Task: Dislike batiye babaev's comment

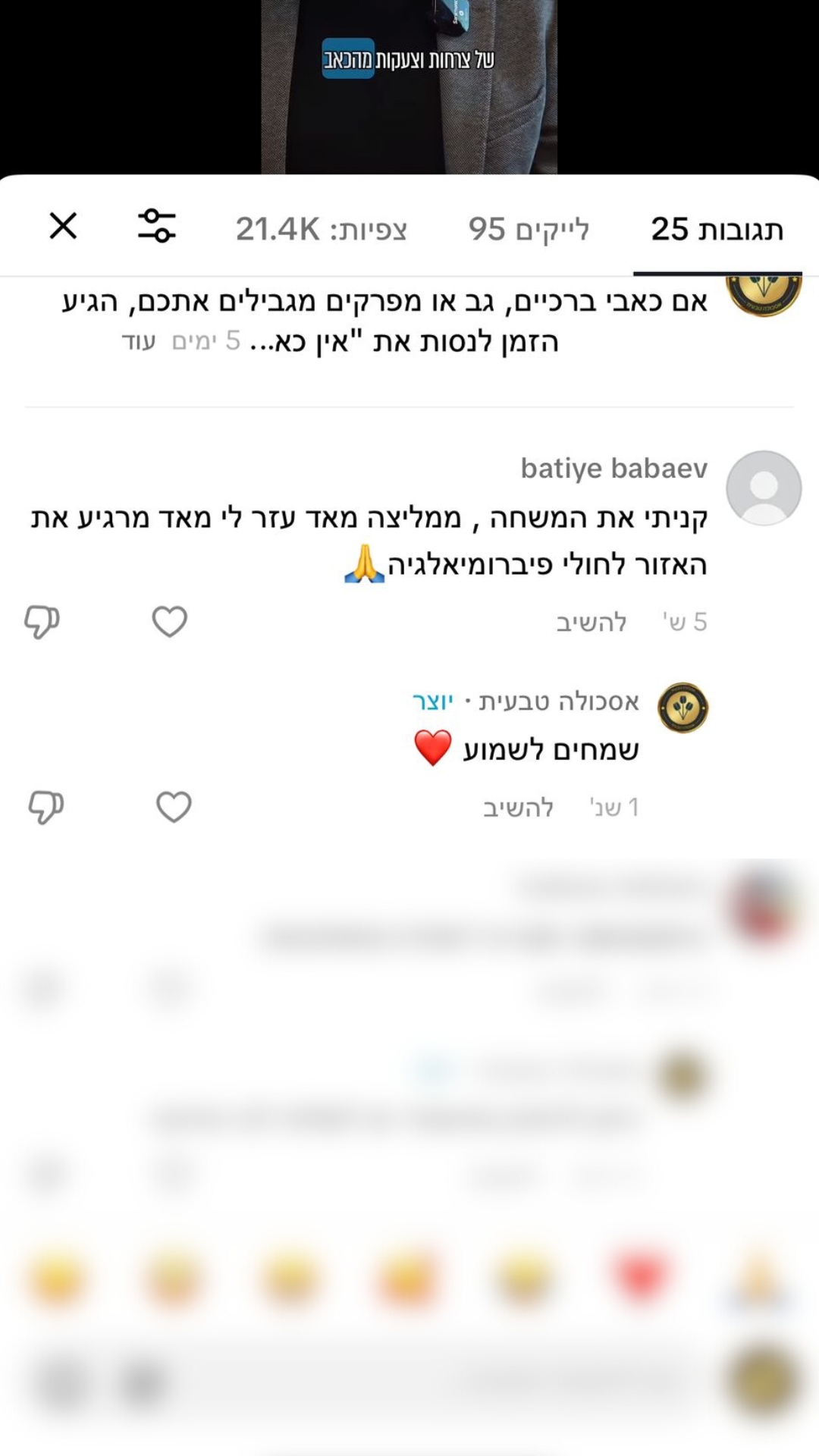Action: tap(42, 622)
